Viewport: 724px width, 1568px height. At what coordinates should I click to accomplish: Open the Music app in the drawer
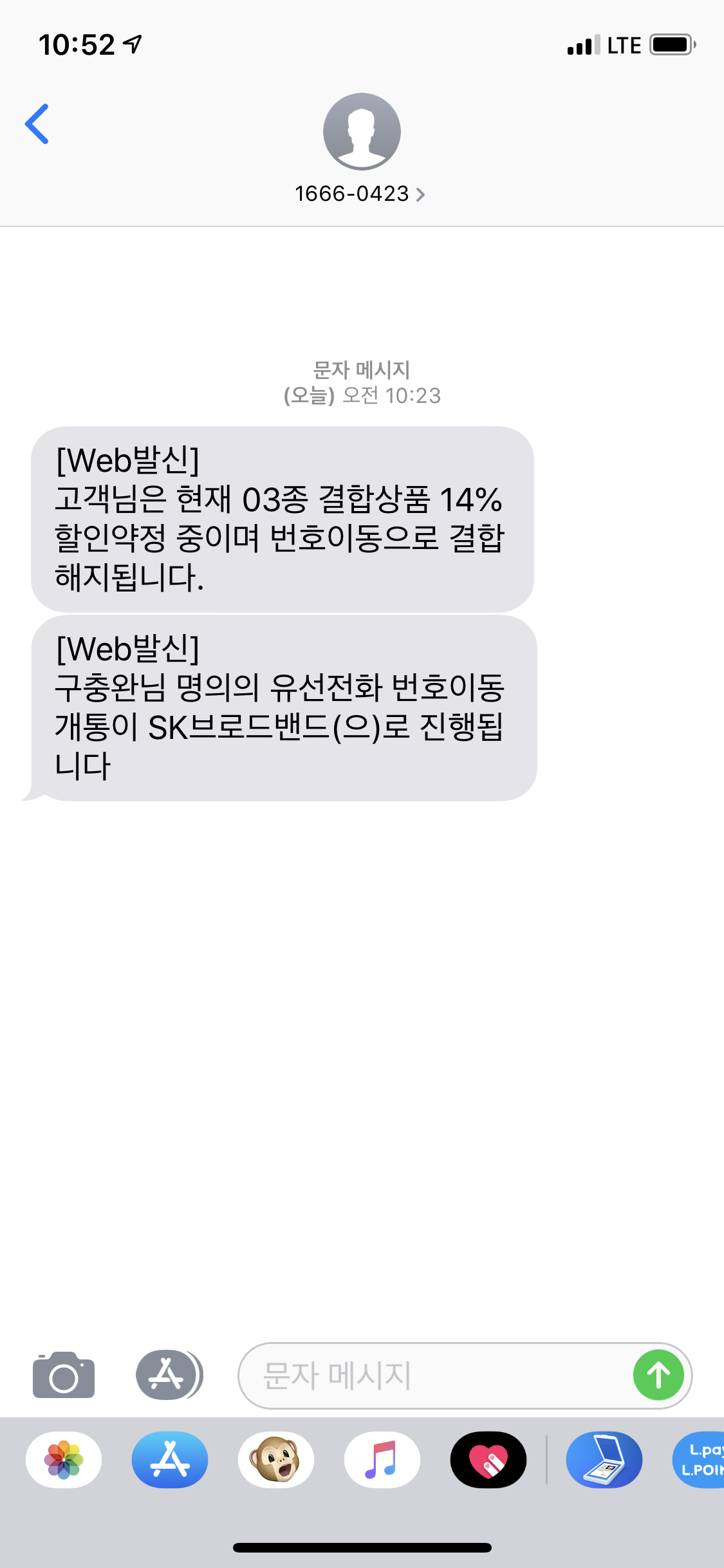[382, 1460]
